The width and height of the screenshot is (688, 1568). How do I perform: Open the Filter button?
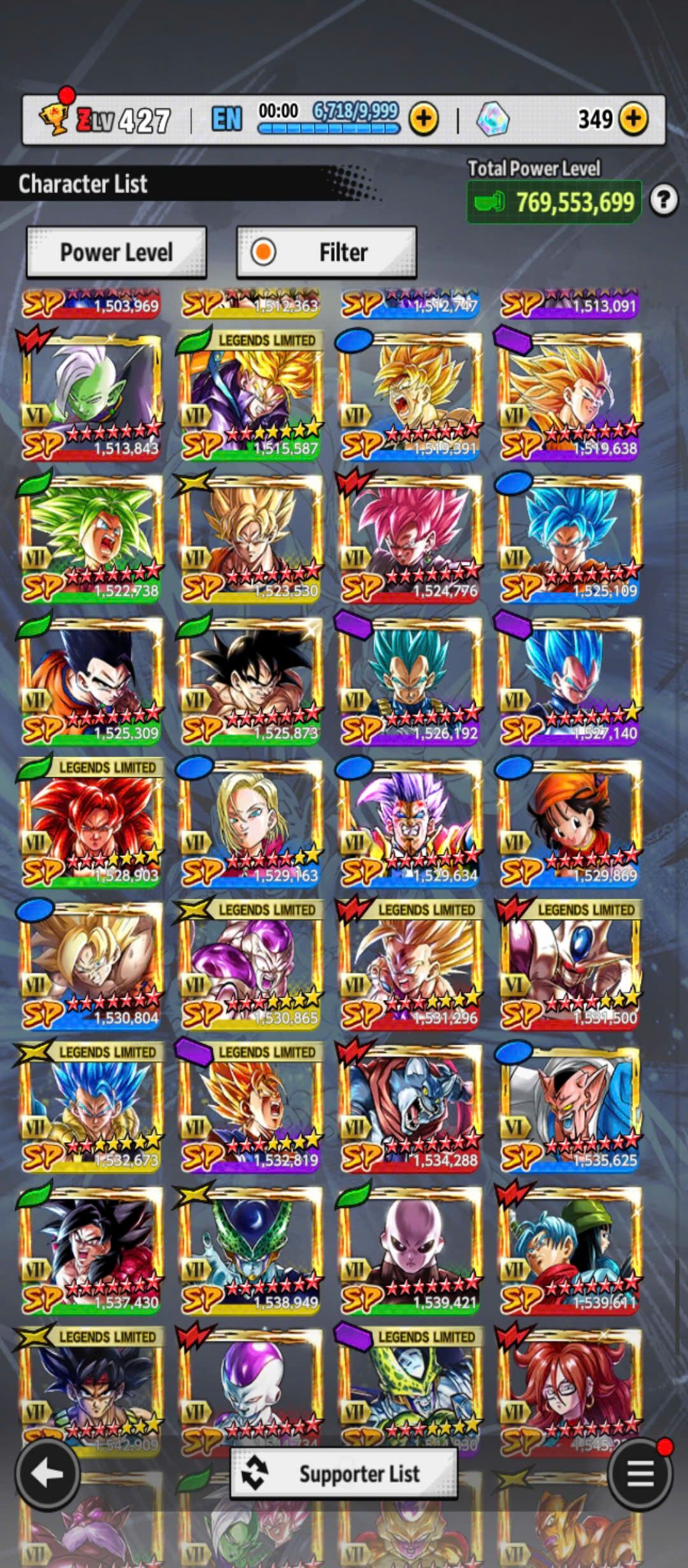[326, 252]
